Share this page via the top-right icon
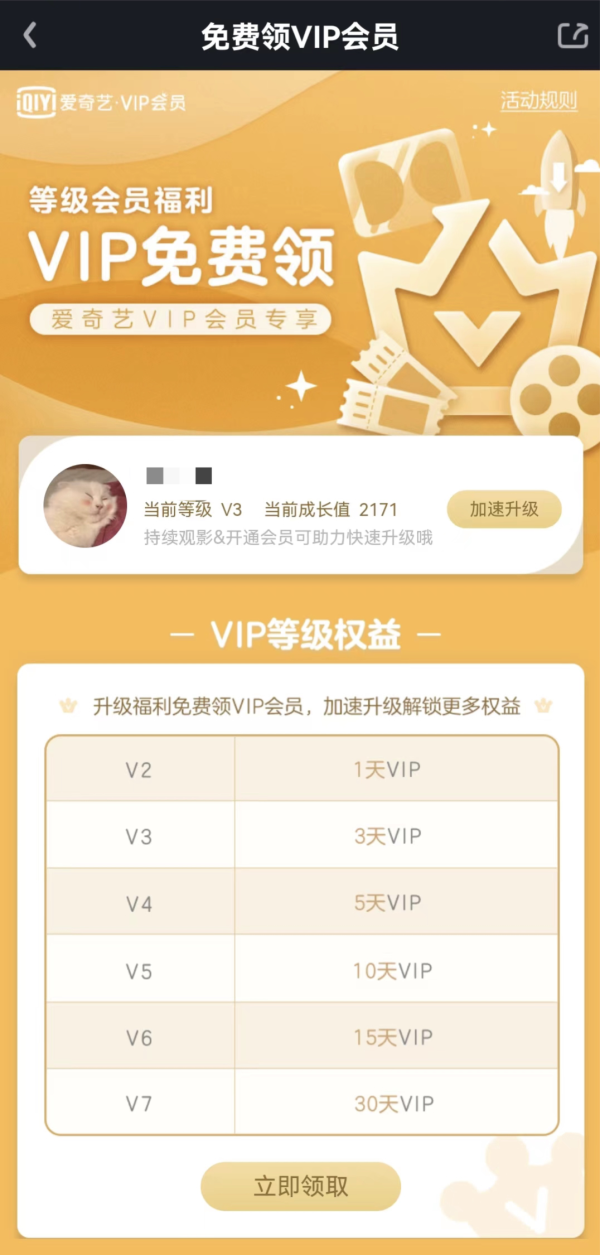 point(572,36)
